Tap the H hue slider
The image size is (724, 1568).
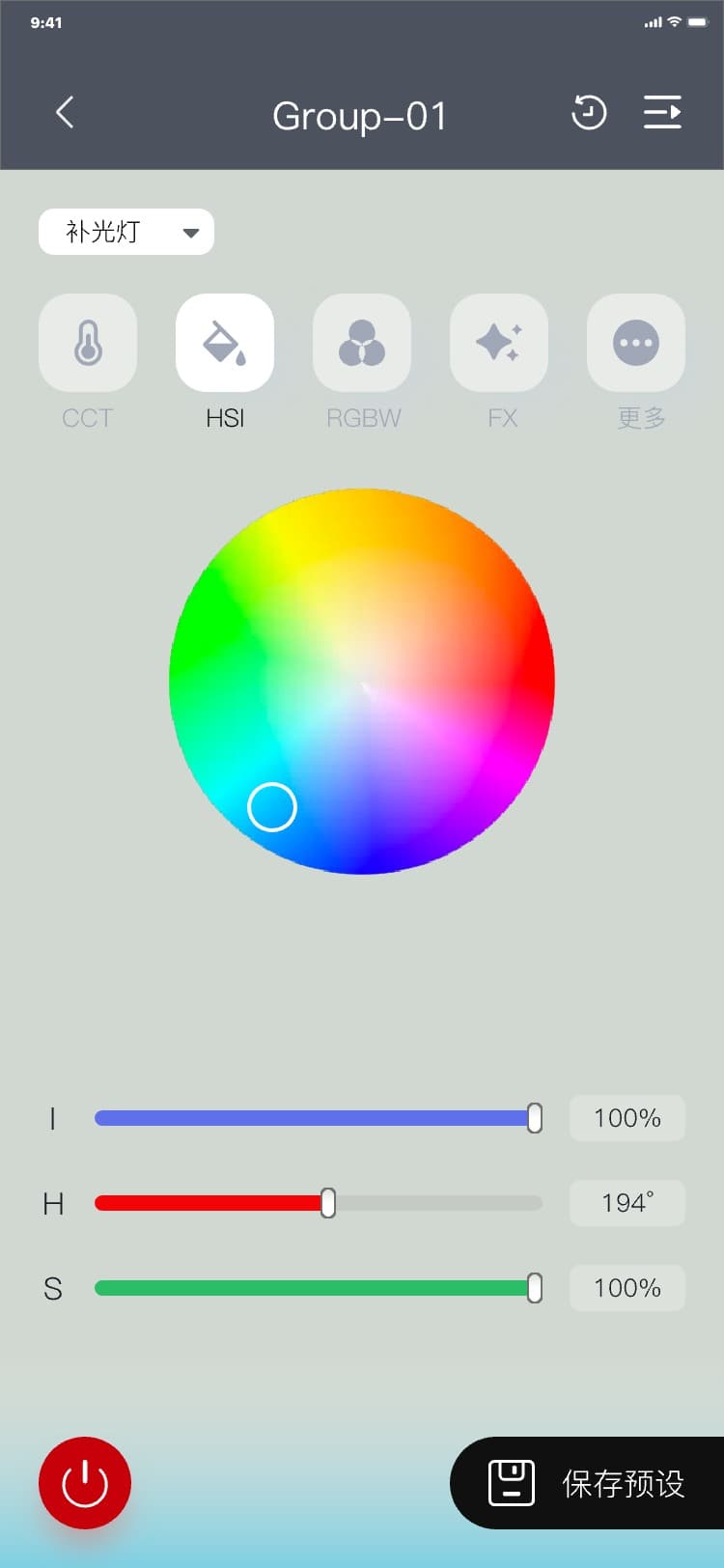coord(319,1203)
